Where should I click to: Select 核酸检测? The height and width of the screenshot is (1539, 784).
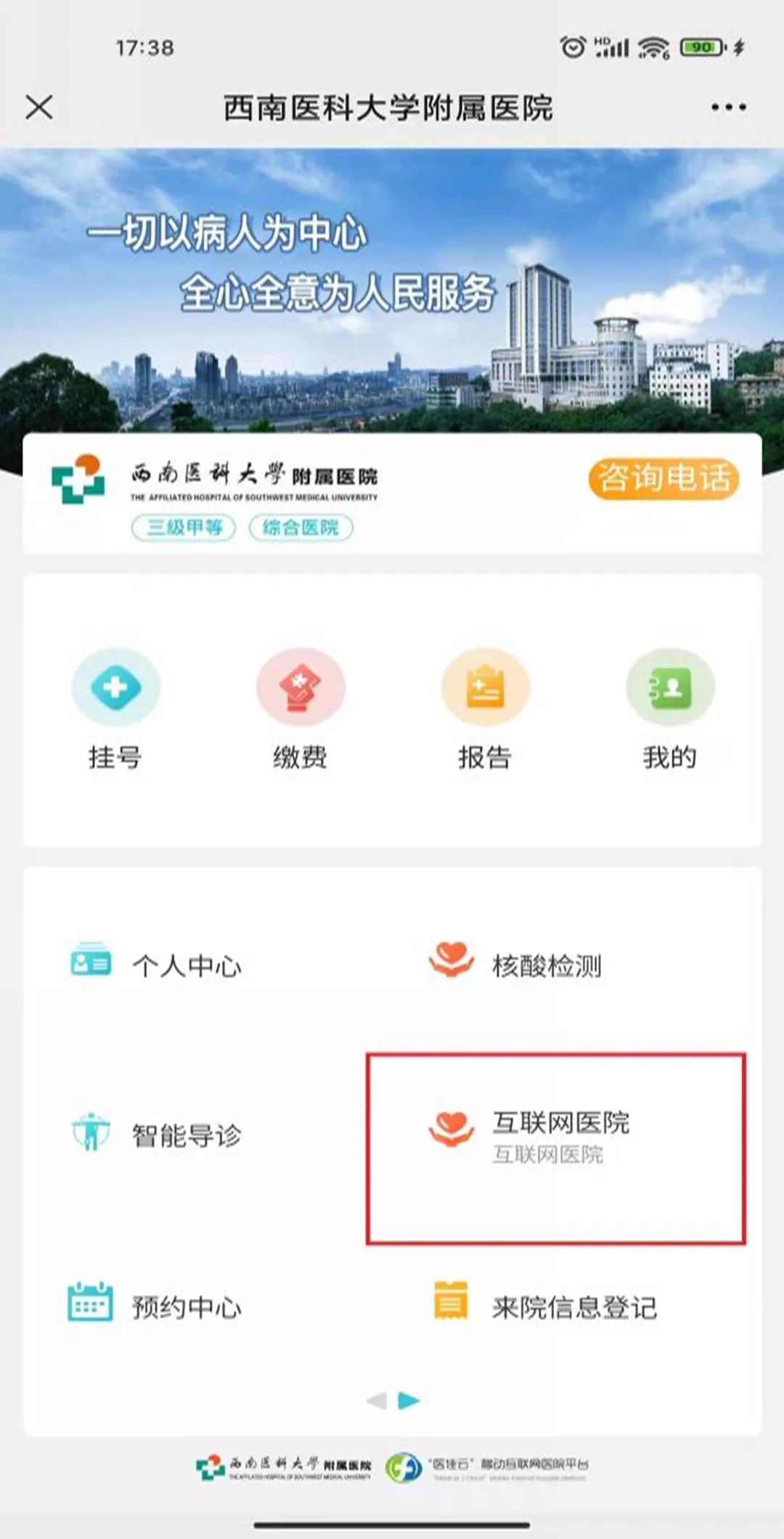click(x=515, y=964)
